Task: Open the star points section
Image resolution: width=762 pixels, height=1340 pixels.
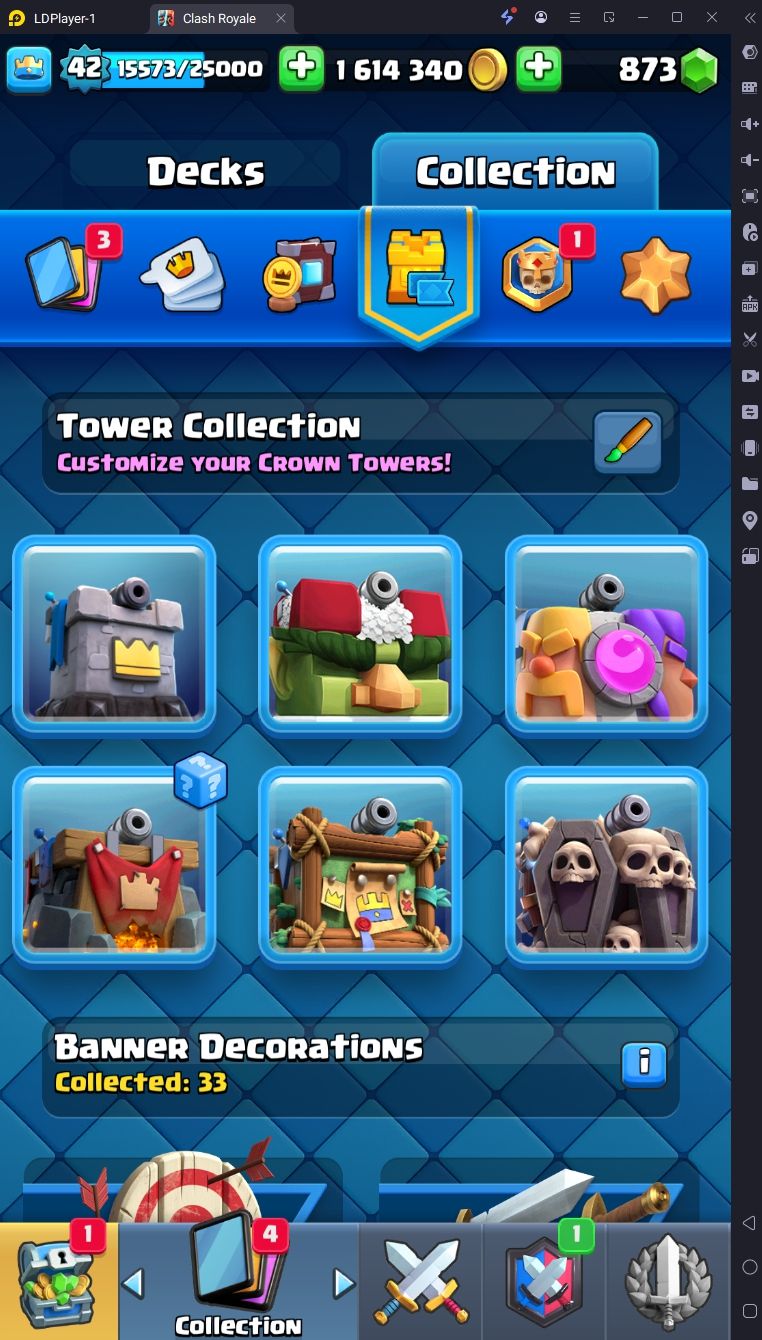Action: [656, 274]
